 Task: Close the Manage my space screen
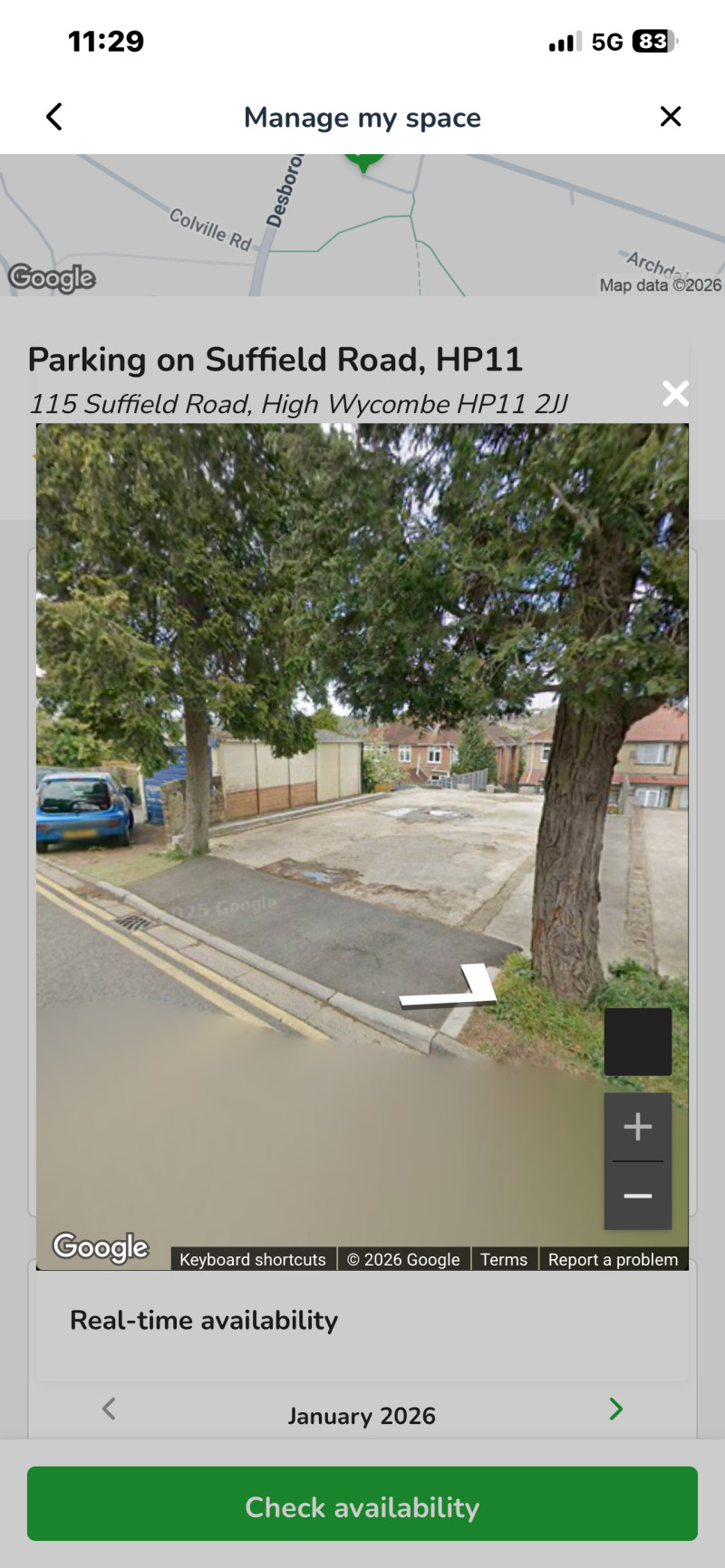click(x=671, y=117)
